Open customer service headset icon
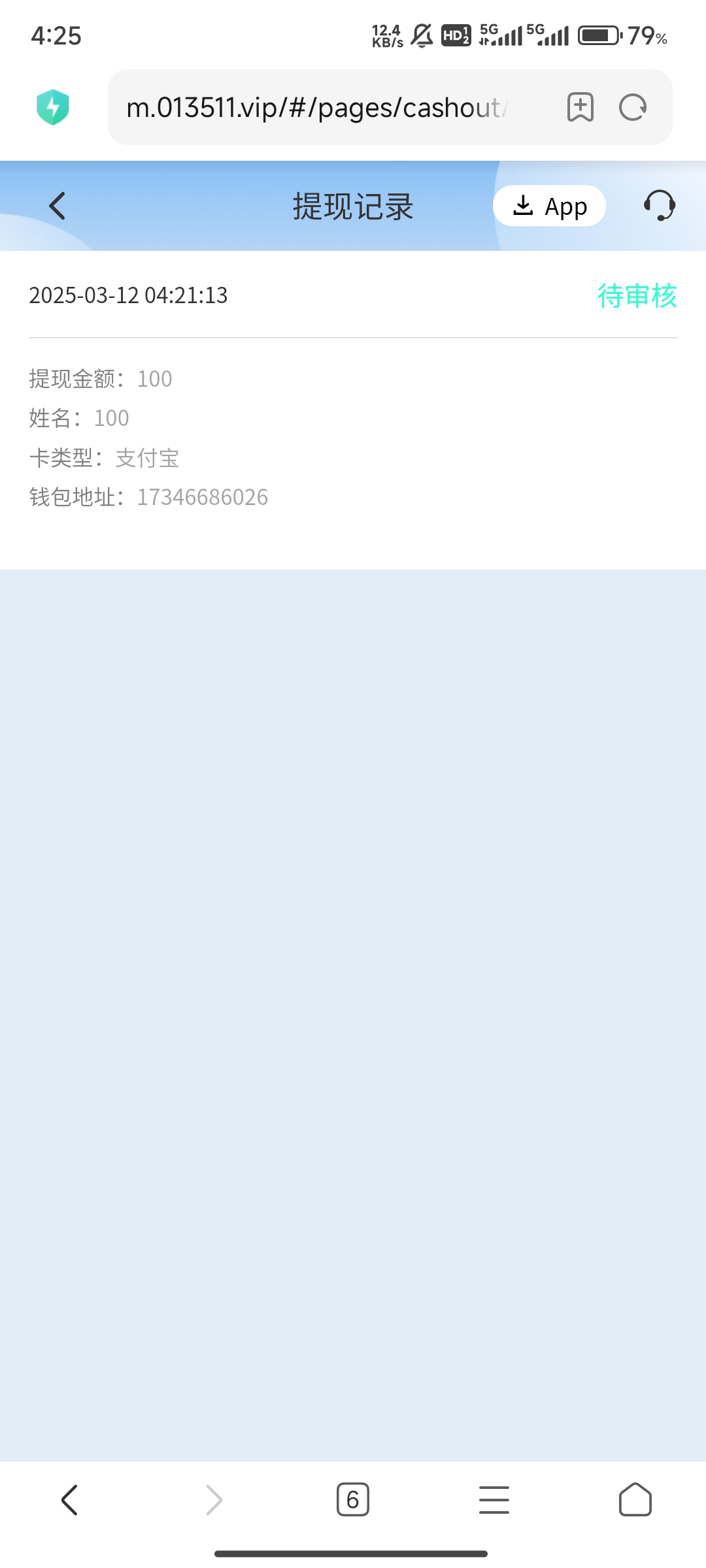The height and width of the screenshot is (1568, 706). coord(659,206)
